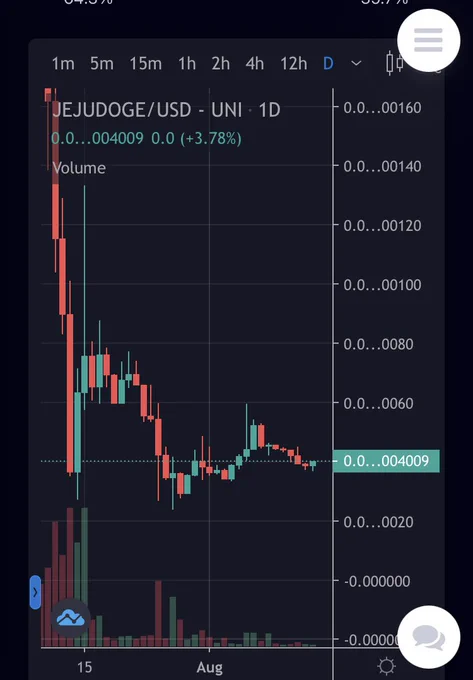The height and width of the screenshot is (680, 473).
Task: Switch chart to 5m interval
Action: point(102,64)
